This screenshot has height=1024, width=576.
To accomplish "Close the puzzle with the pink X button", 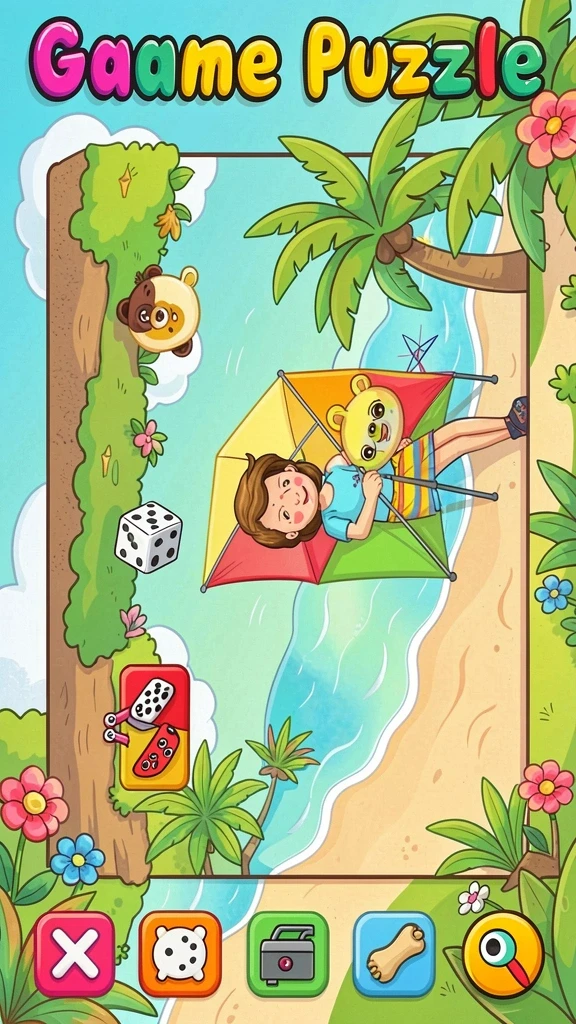I will (x=74, y=953).
